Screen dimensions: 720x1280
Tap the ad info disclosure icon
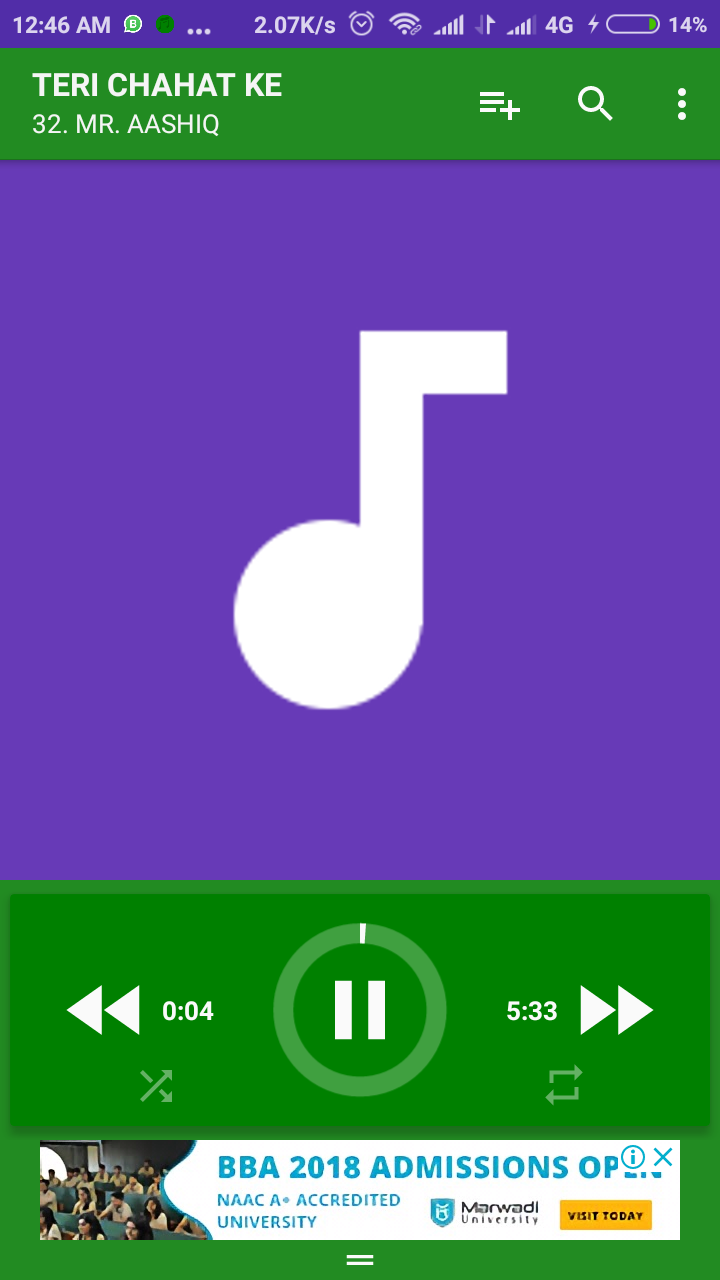pyautogui.click(x=633, y=1157)
